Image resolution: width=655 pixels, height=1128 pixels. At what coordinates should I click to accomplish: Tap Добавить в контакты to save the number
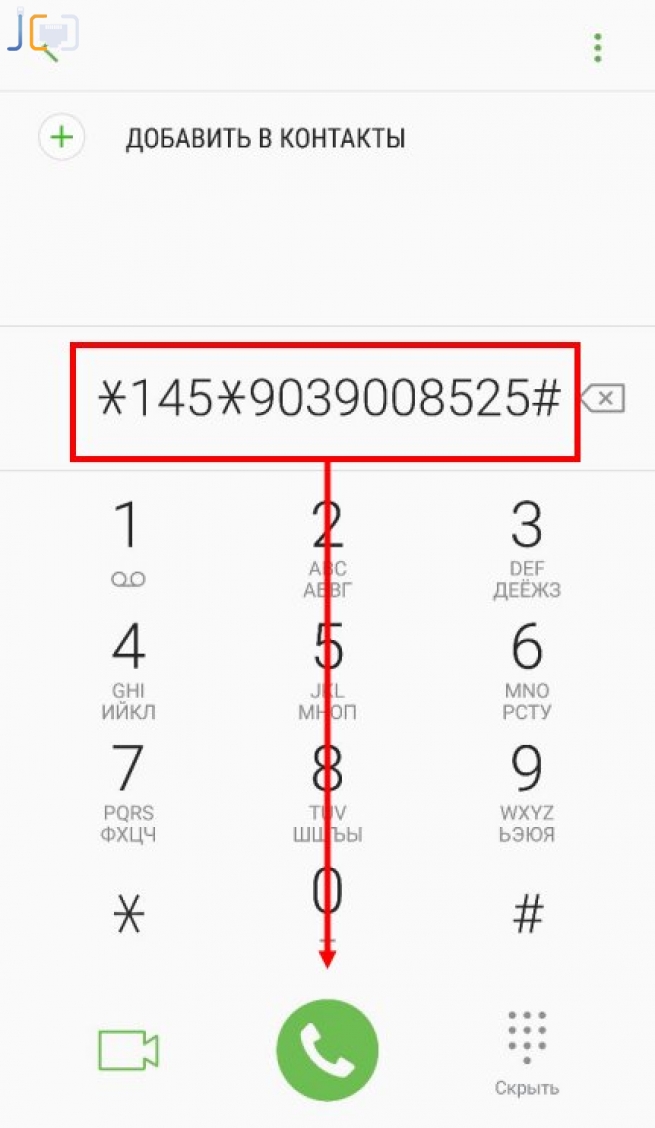click(x=264, y=138)
